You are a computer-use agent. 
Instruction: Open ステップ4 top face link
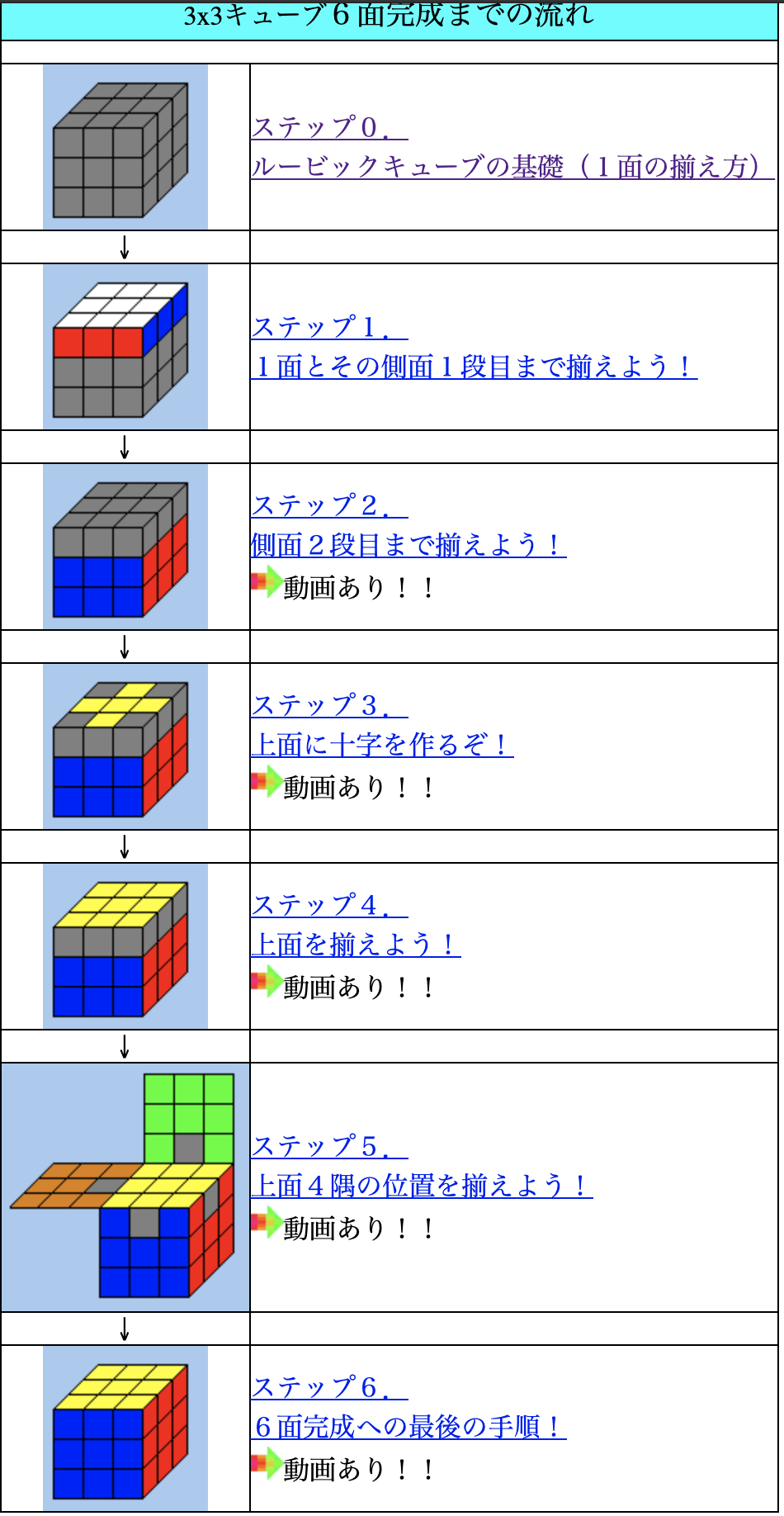[x=356, y=925]
